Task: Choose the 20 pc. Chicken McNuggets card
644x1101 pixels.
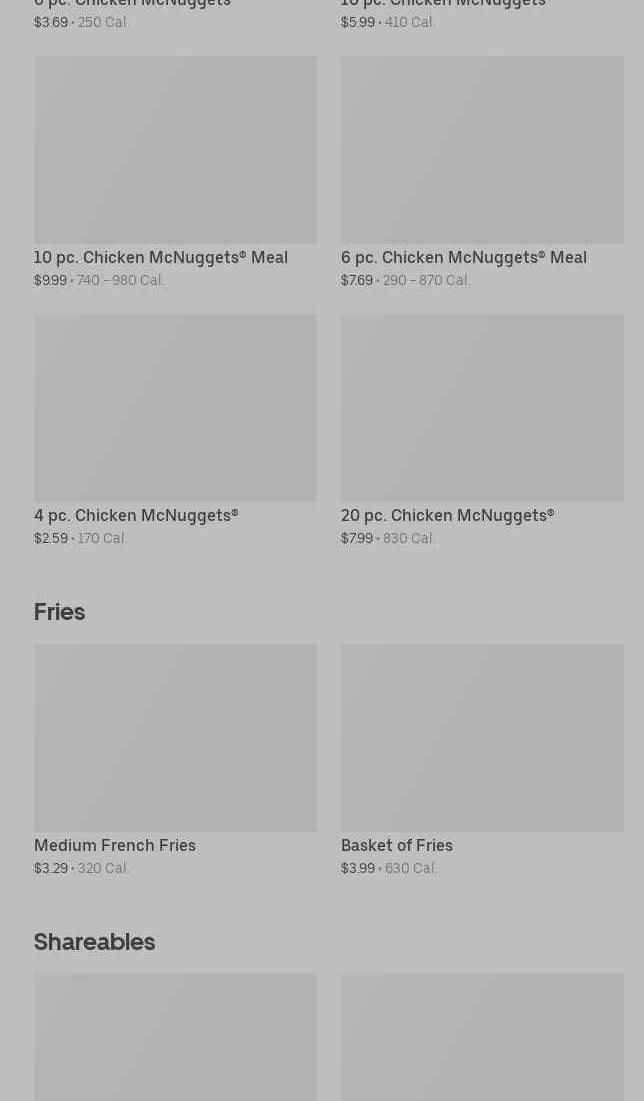Action: [482, 430]
